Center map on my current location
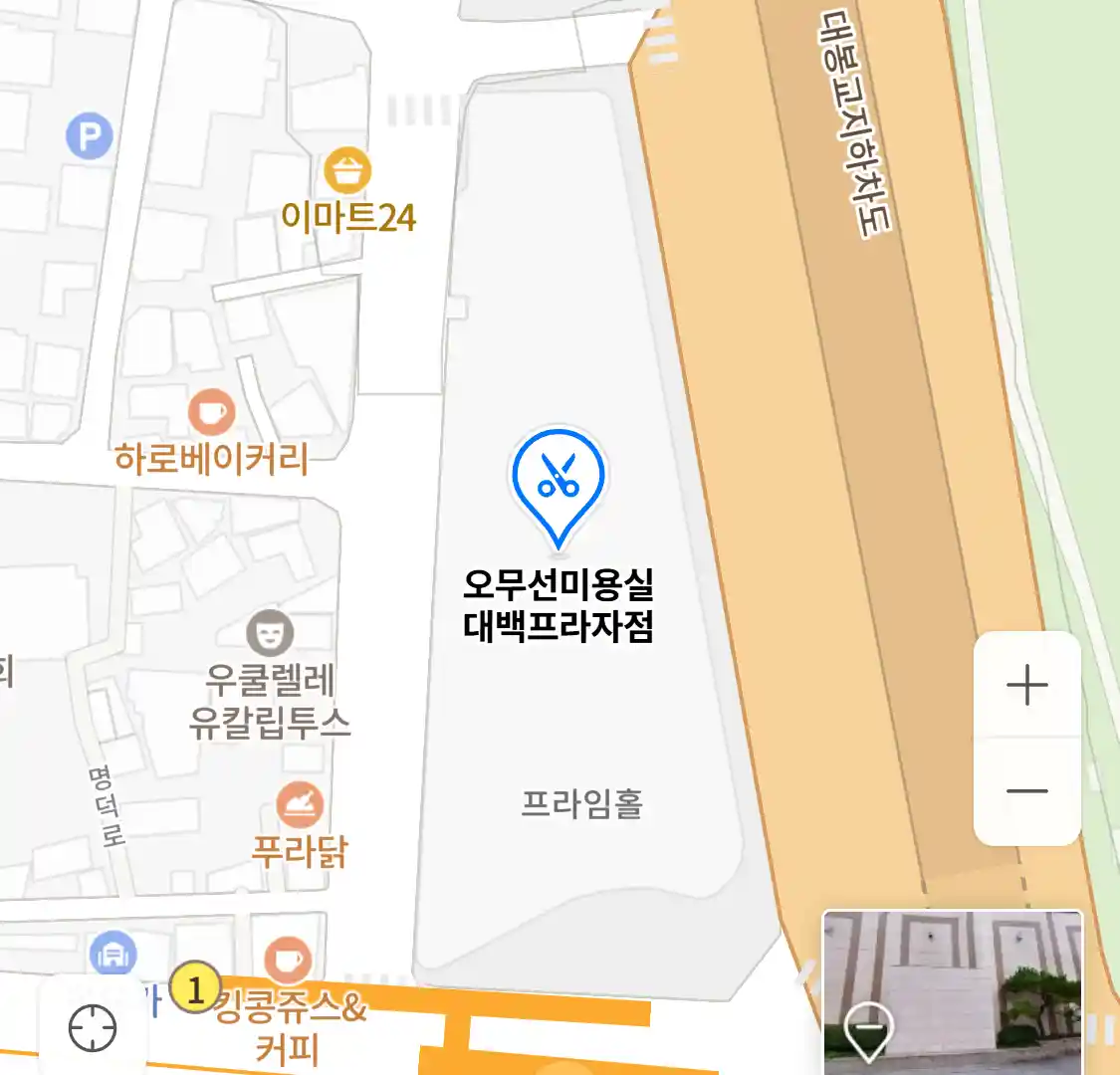 tap(93, 1027)
